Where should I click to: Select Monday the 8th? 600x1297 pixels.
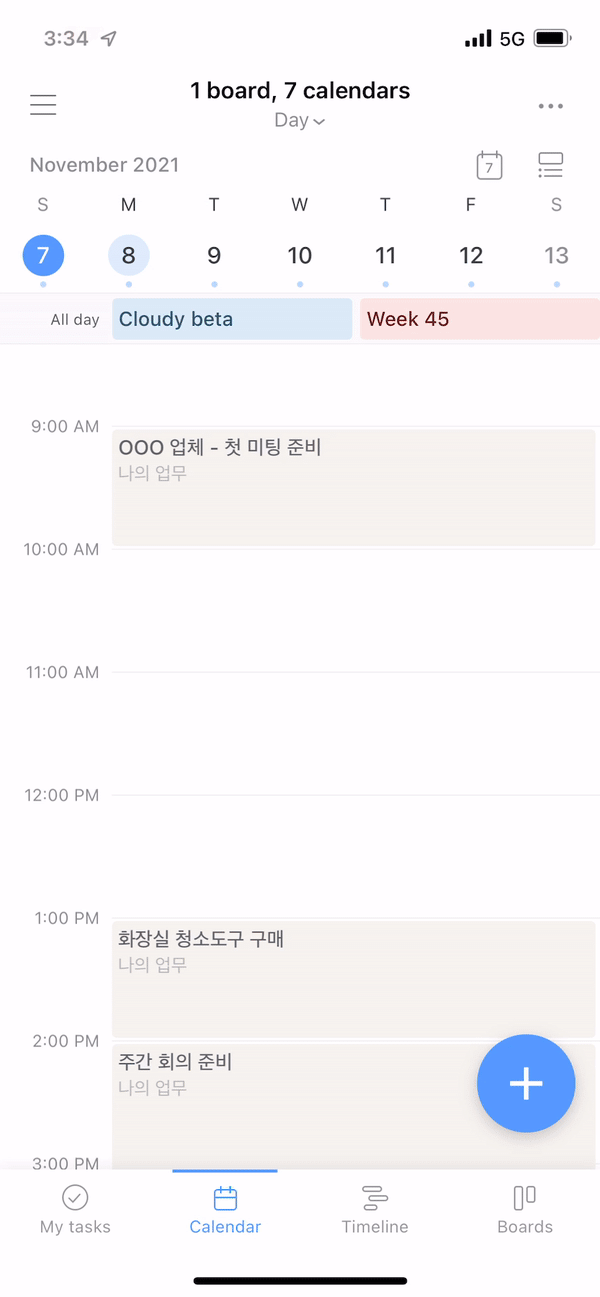click(x=129, y=256)
